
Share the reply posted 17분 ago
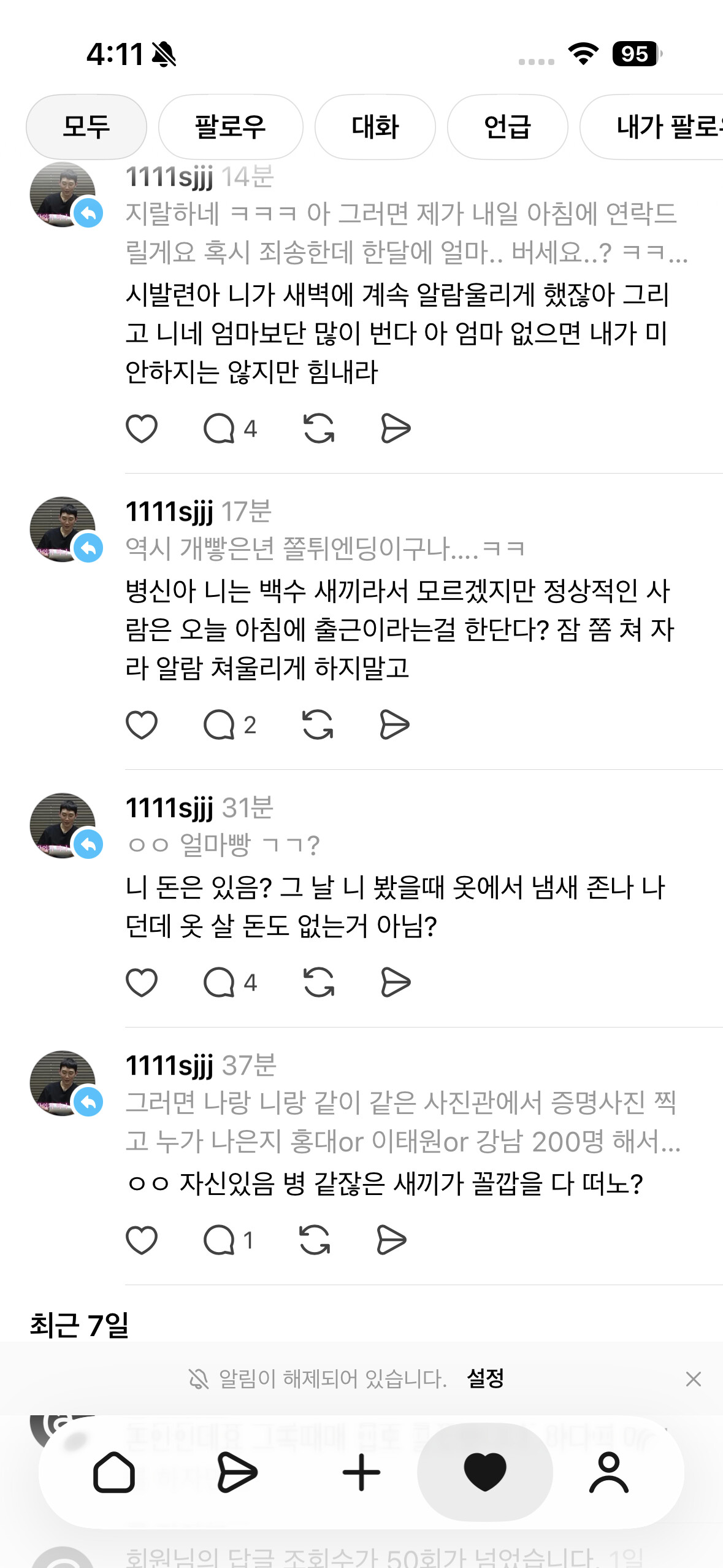click(x=394, y=724)
